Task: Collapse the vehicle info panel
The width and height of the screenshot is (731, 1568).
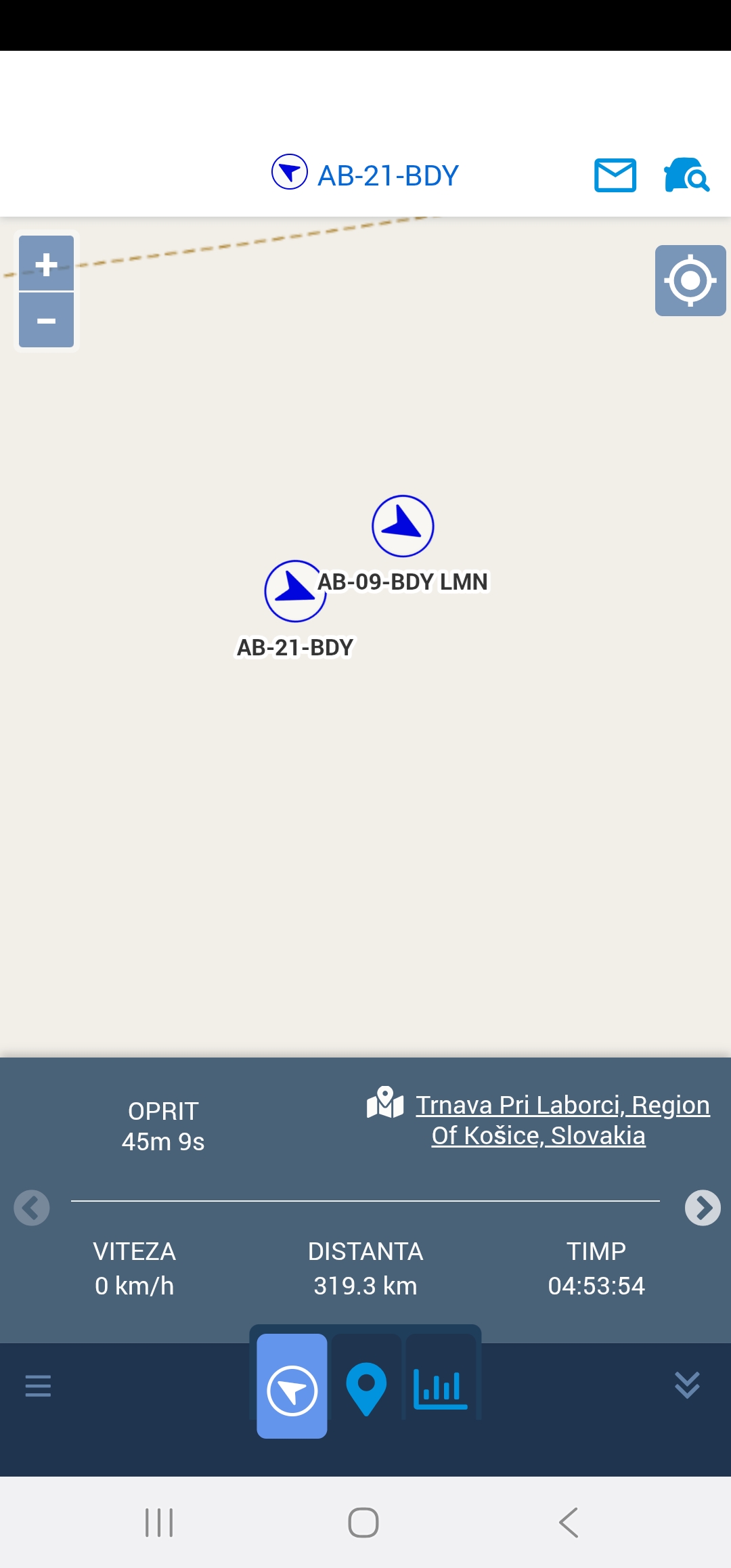Action: point(687,1386)
